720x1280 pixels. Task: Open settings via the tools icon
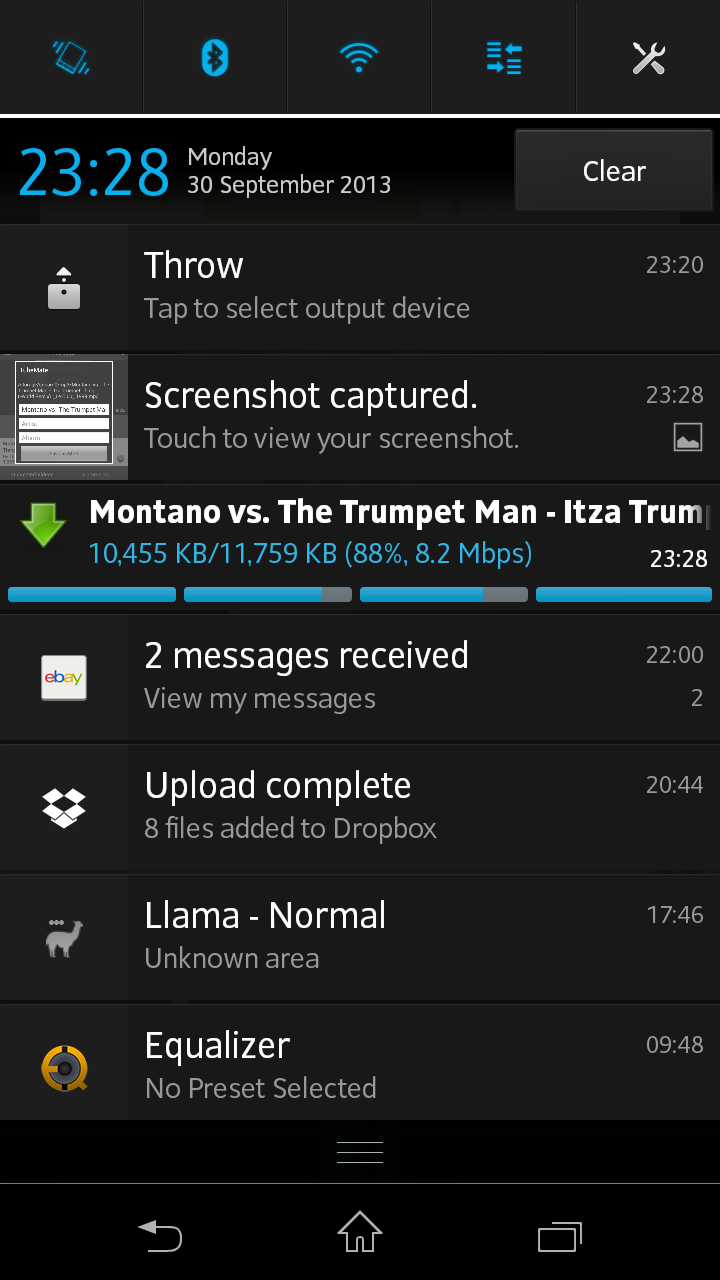[648, 57]
